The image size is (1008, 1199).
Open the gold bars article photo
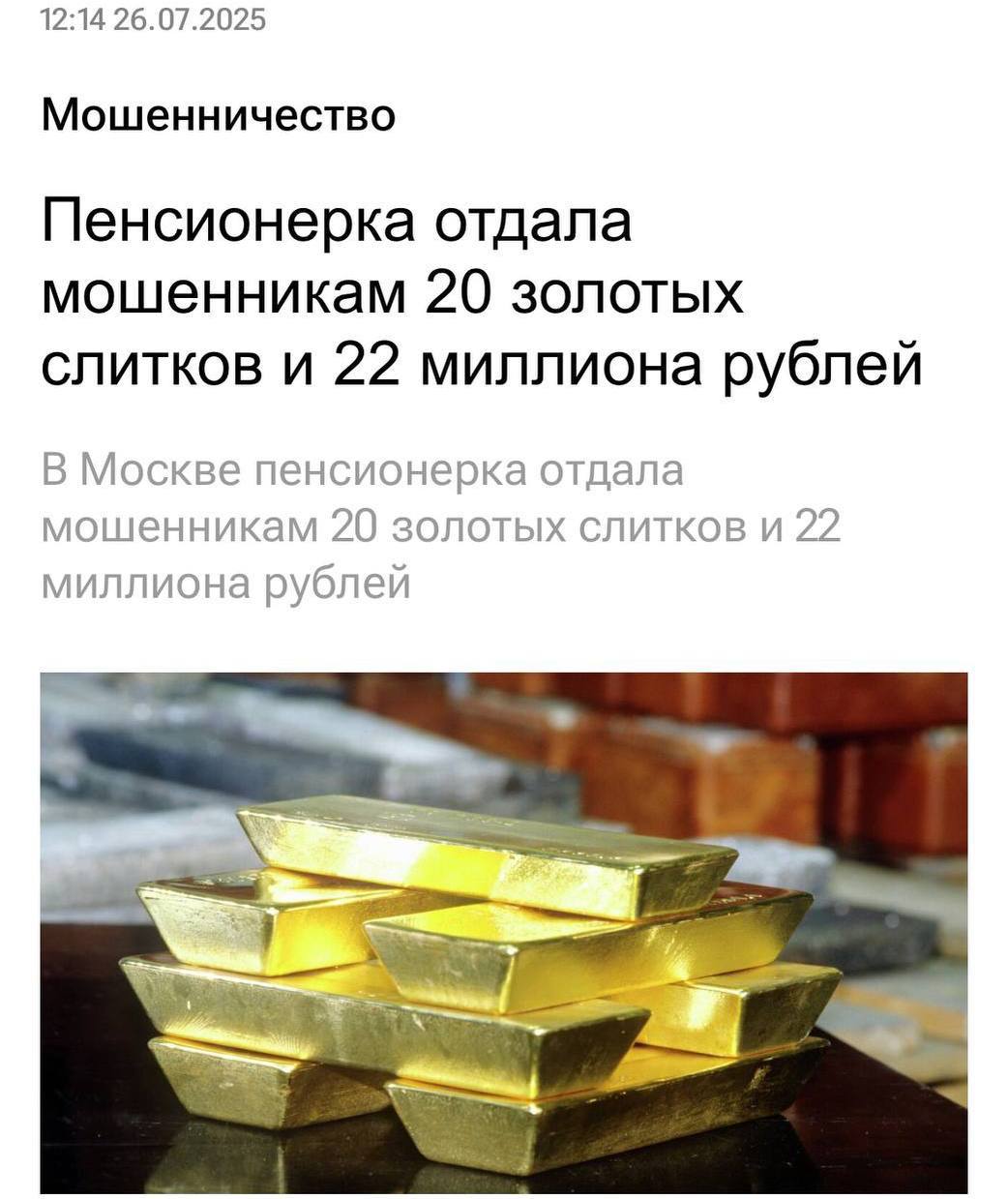pos(503,932)
